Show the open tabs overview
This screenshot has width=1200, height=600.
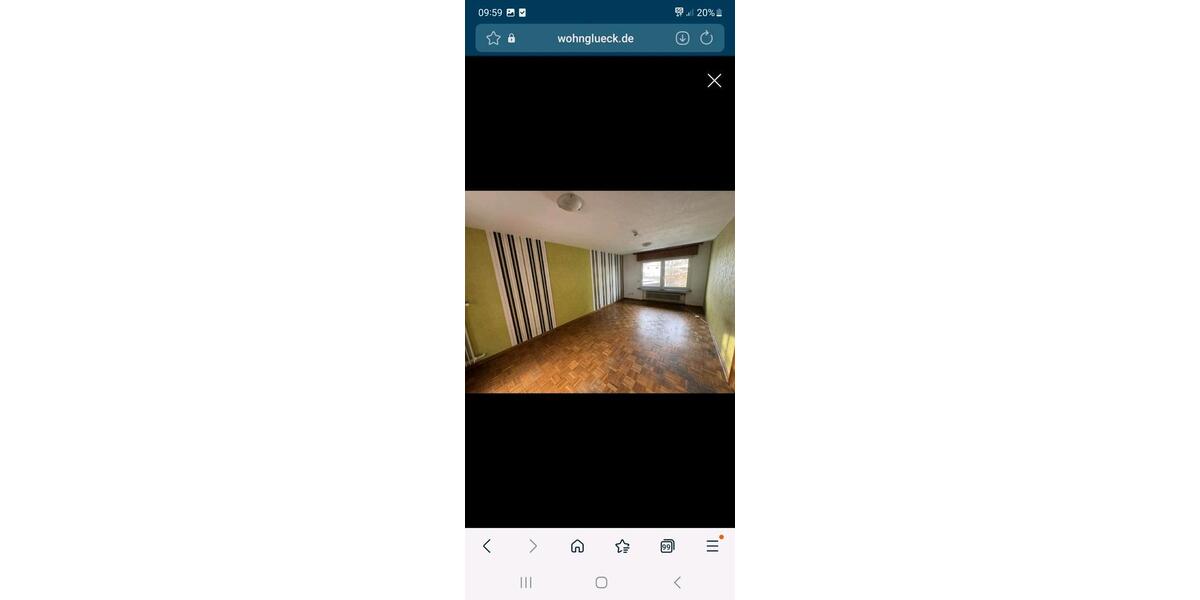click(667, 546)
